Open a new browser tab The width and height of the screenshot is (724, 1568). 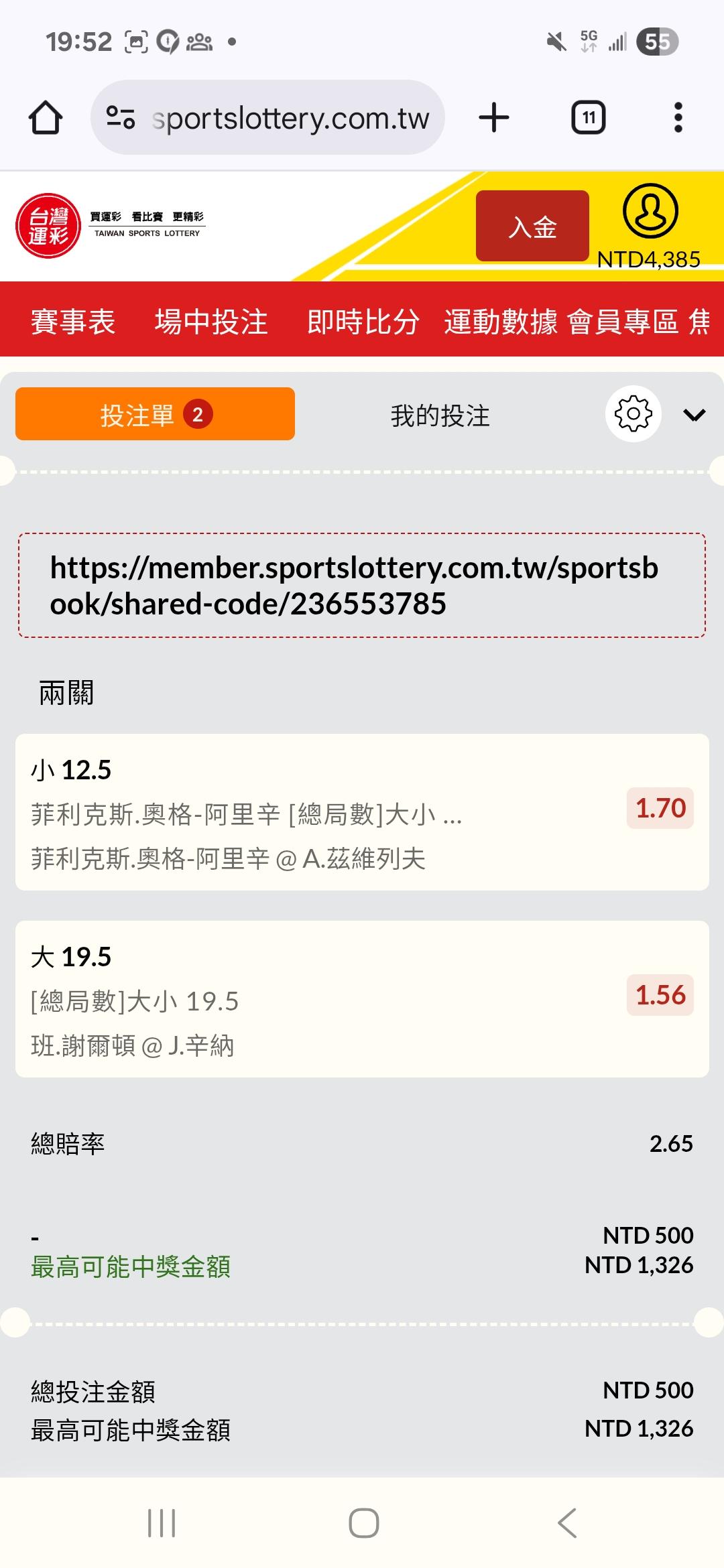pos(494,118)
